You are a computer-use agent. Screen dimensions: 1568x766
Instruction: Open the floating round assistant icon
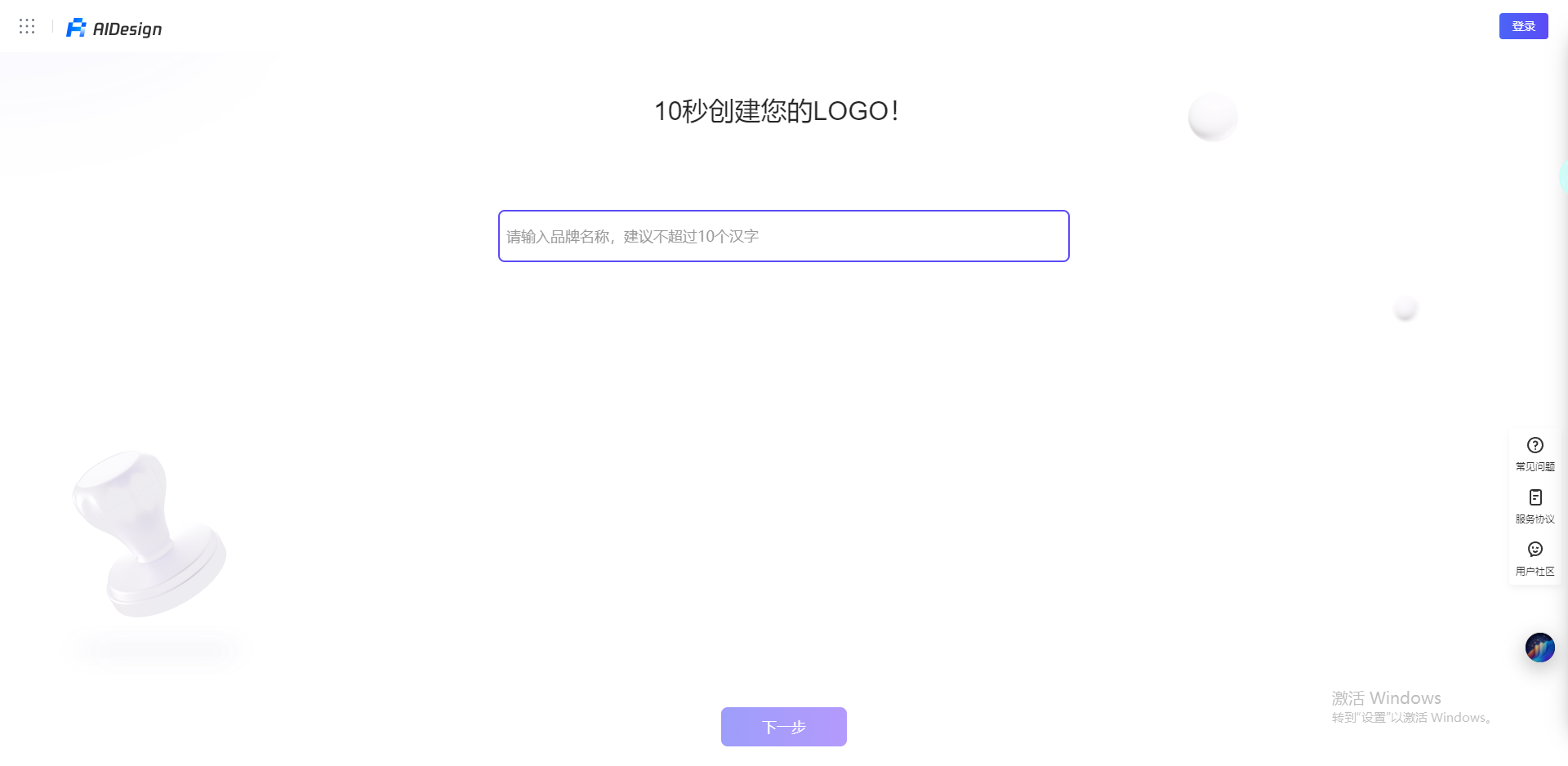[x=1539, y=648]
